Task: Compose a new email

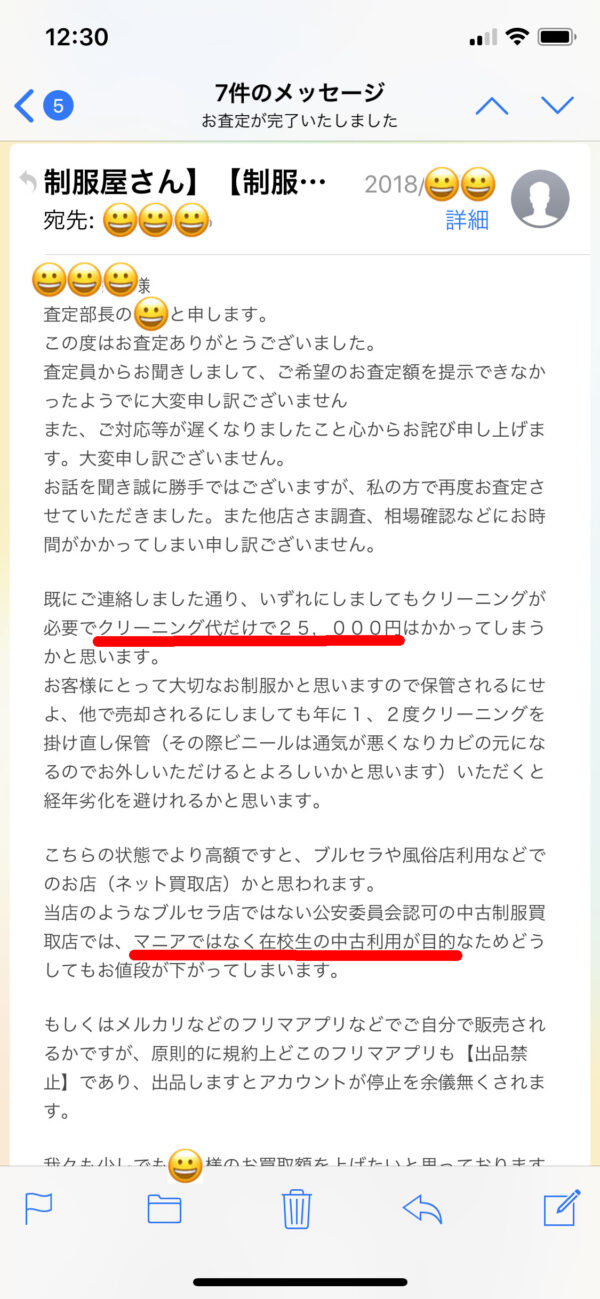Action: (x=561, y=1208)
